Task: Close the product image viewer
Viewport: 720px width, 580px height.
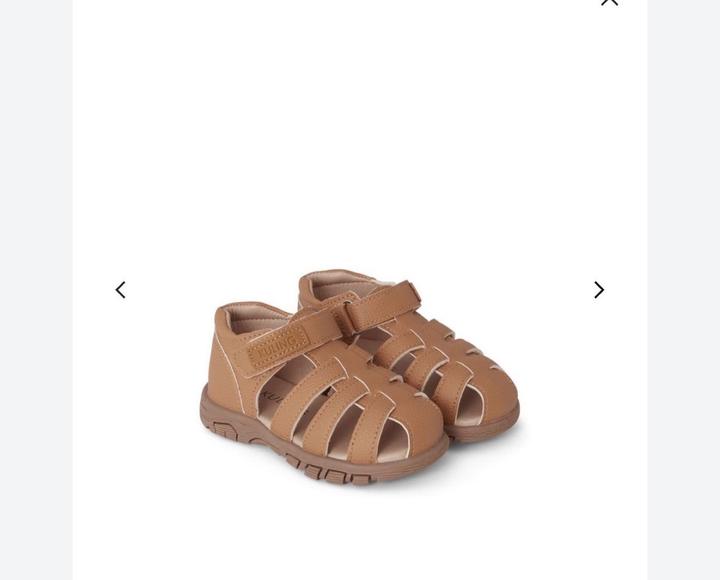Action: (609, 3)
